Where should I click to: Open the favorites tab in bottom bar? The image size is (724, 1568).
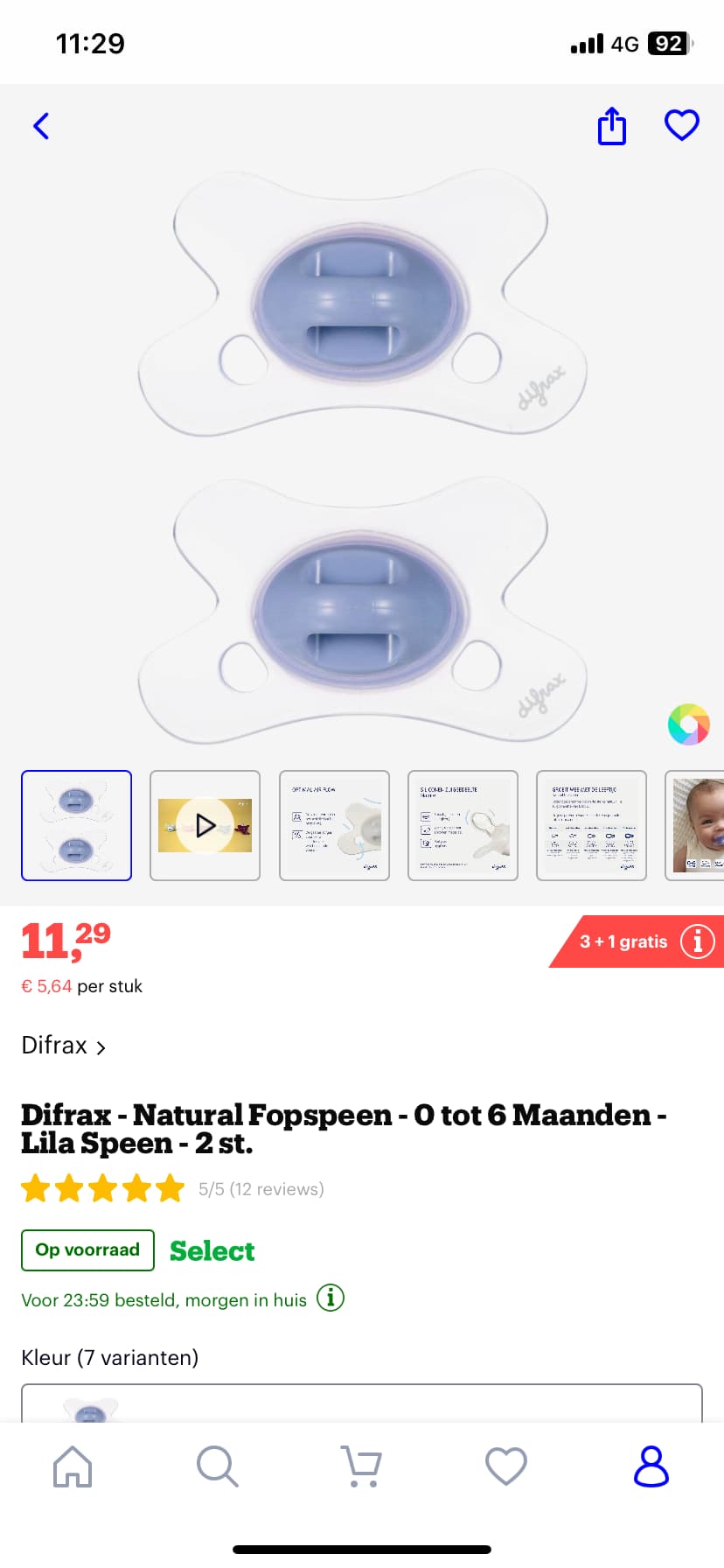point(506,1466)
